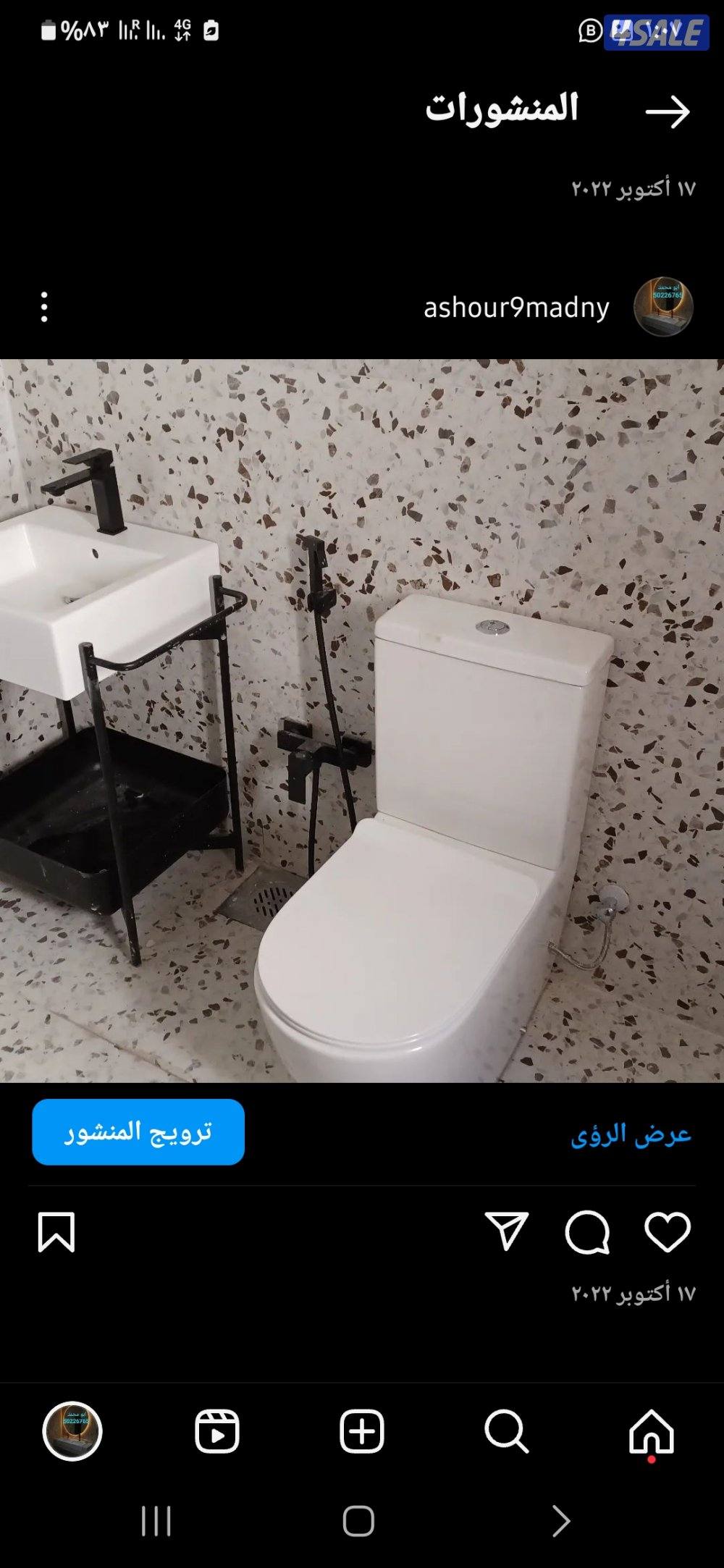Tap the profile picture beside the username
This screenshot has width=724, height=1568.
pos(663,306)
